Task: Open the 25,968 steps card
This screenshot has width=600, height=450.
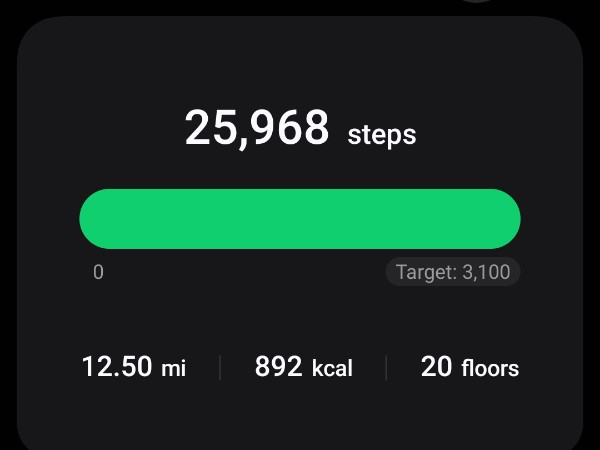Action: tap(300, 130)
